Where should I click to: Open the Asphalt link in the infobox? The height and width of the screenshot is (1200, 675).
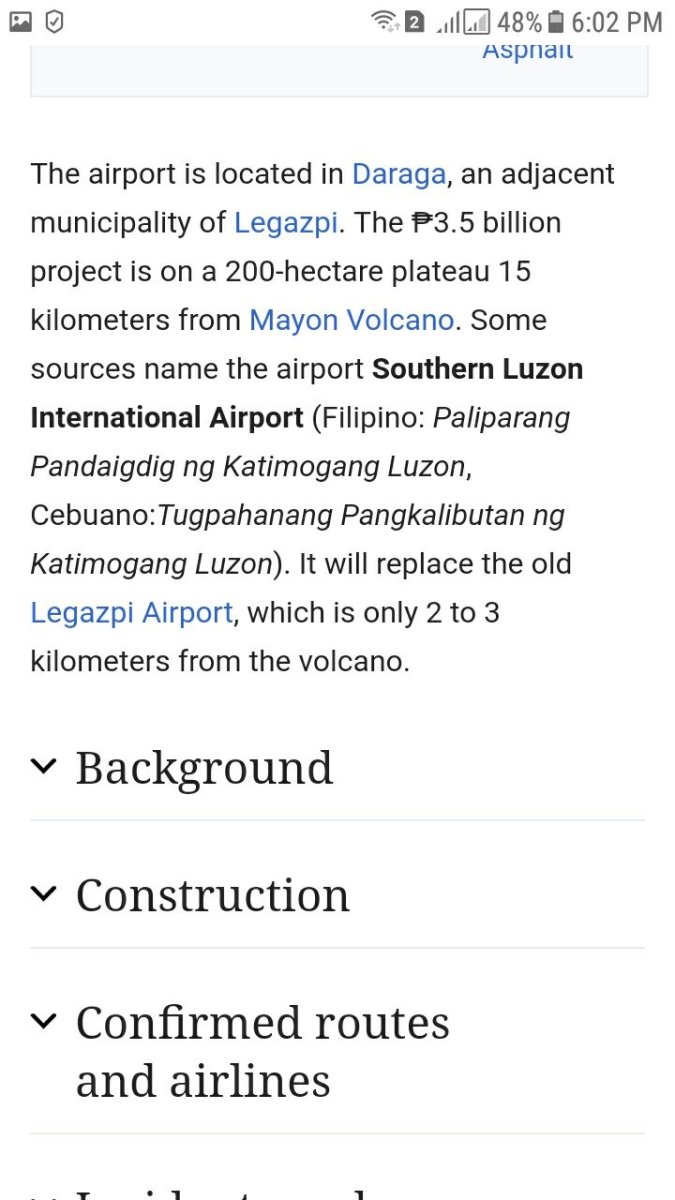(x=527, y=52)
